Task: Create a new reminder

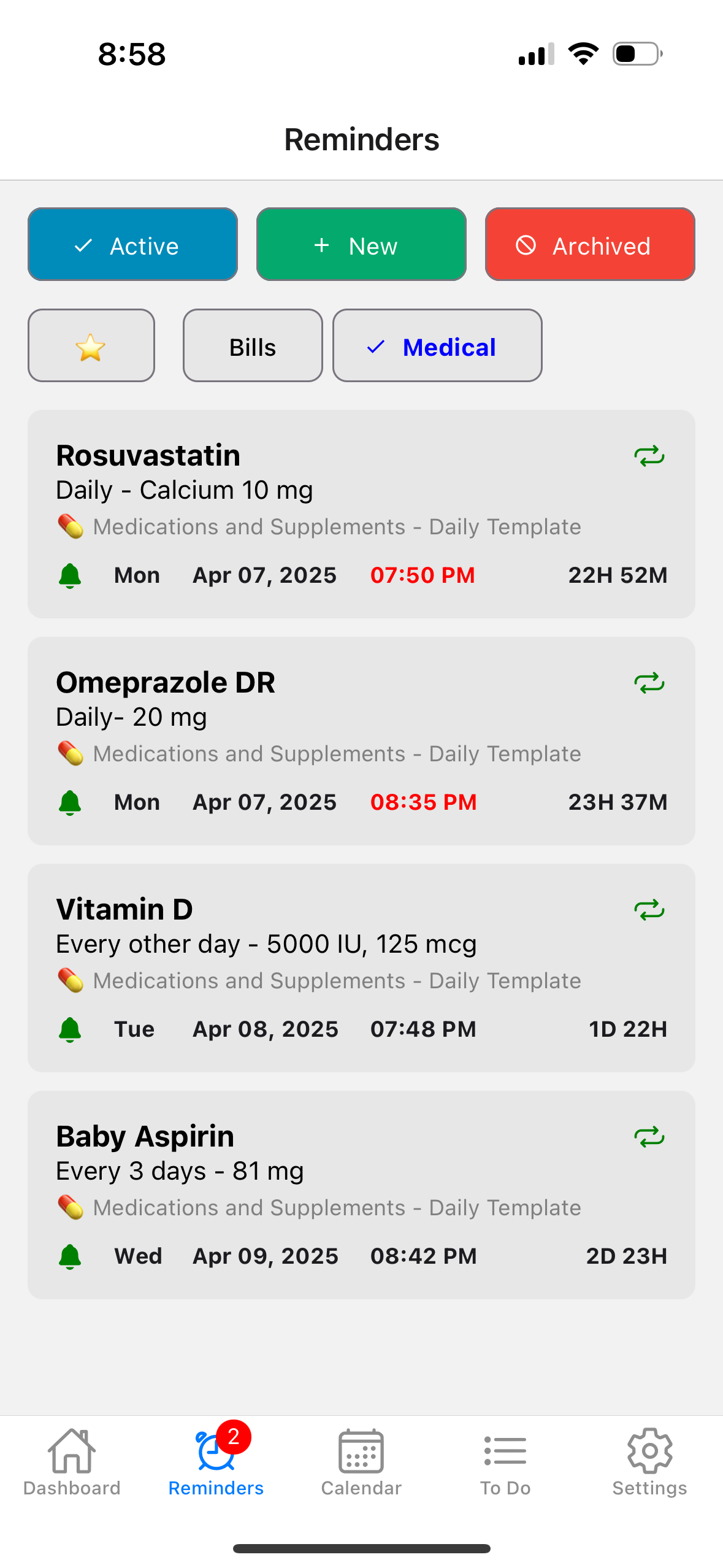Action: (361, 245)
